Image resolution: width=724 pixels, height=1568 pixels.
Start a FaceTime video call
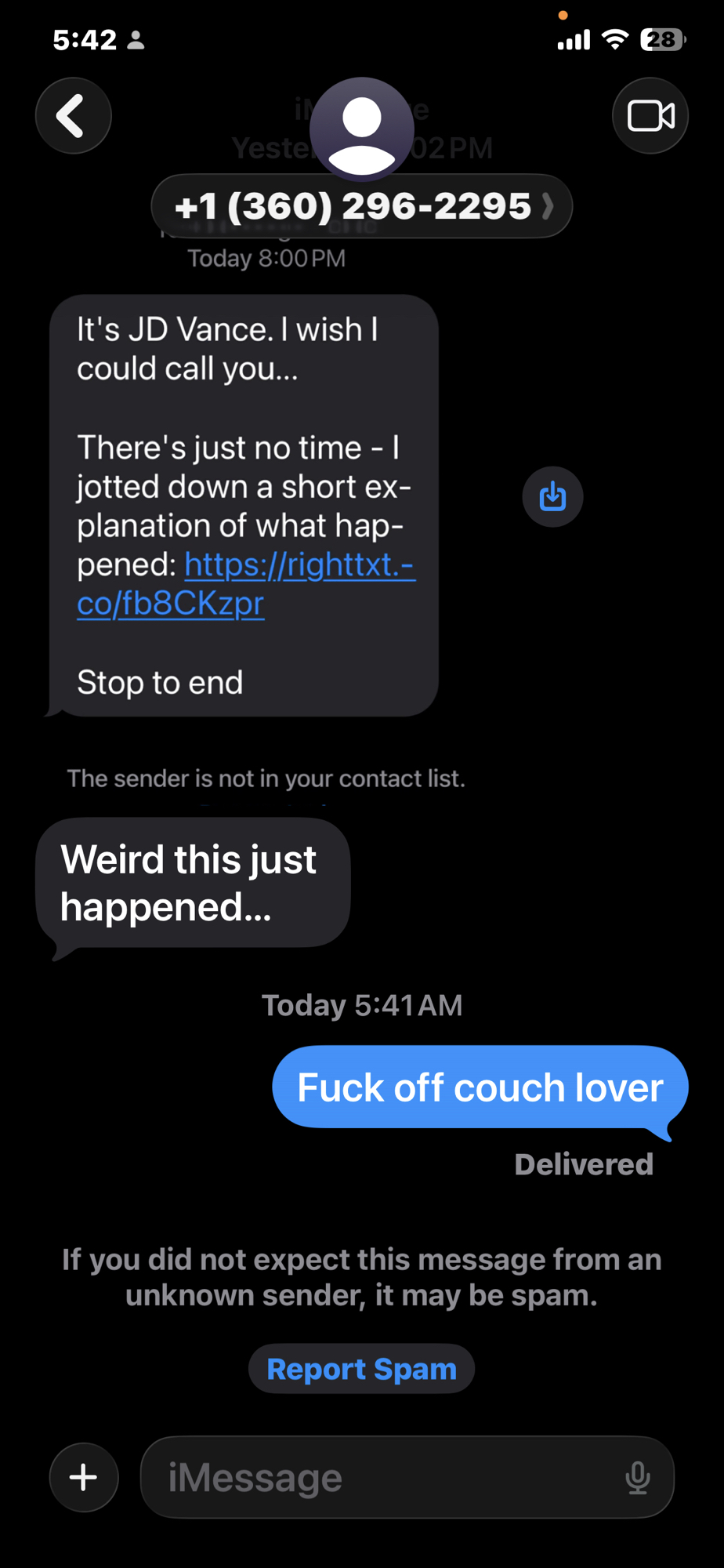[x=650, y=116]
